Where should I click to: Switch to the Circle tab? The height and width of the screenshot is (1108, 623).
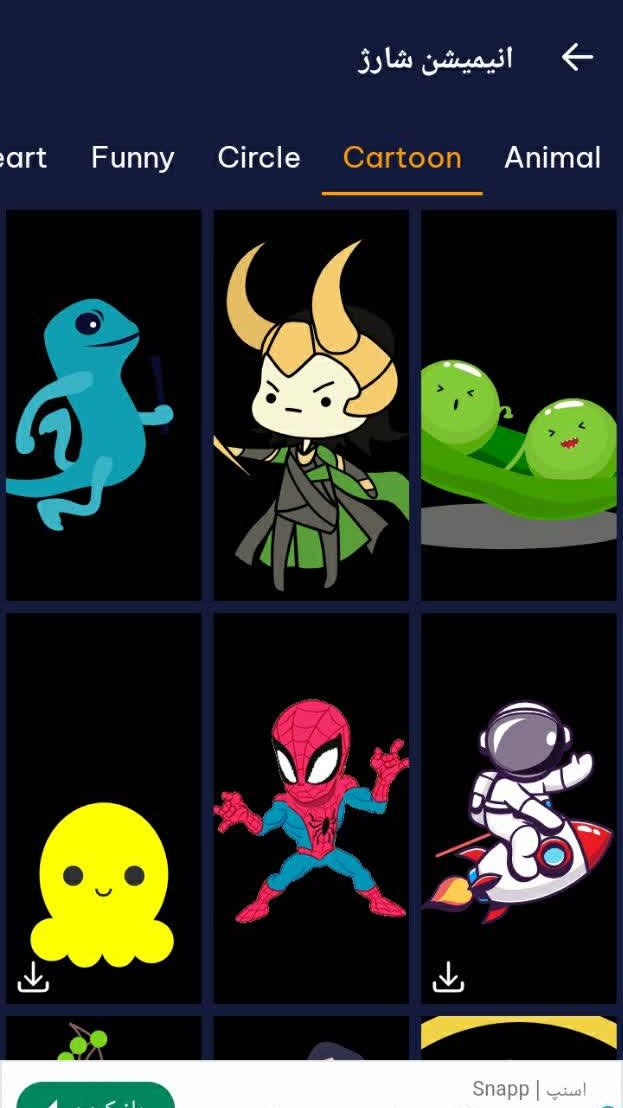coord(259,158)
